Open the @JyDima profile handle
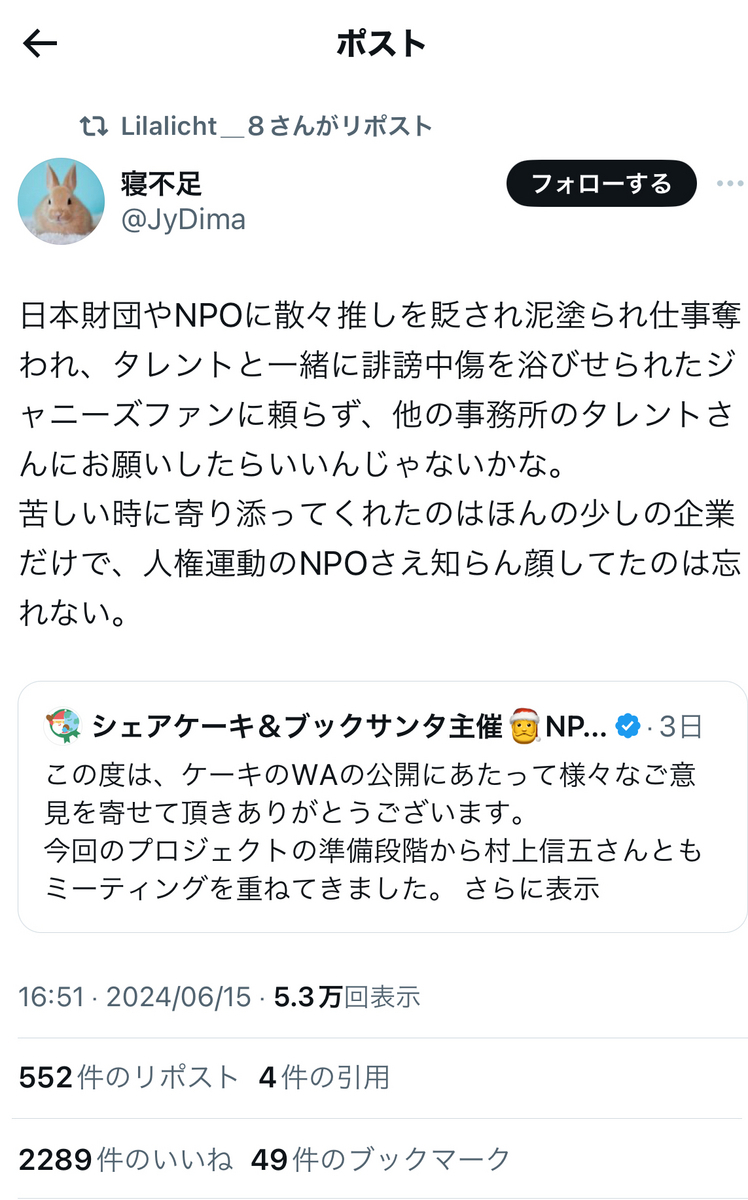The height and width of the screenshot is (1200, 748). 183,219
